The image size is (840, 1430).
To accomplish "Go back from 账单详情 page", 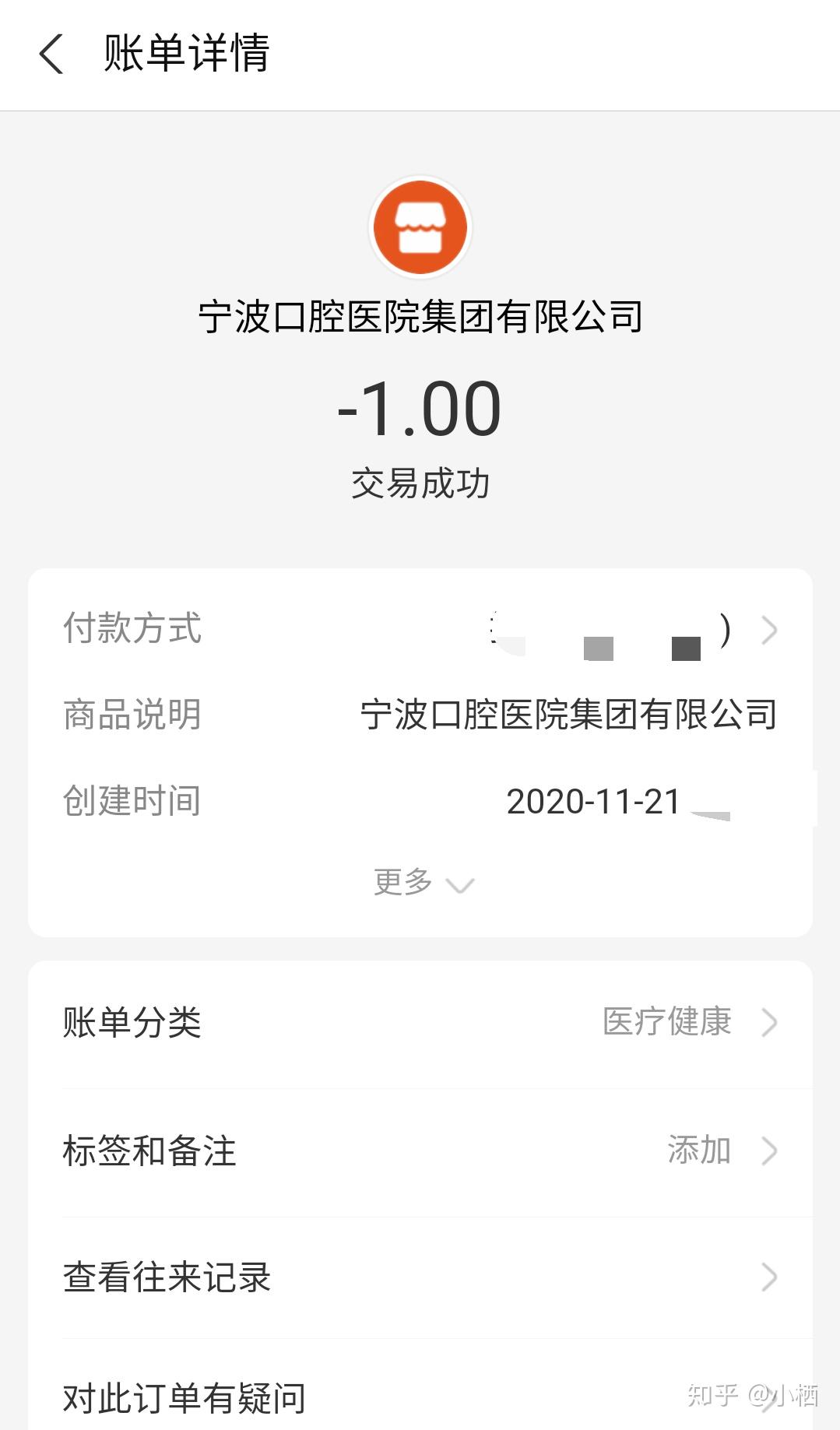I will point(51,54).
